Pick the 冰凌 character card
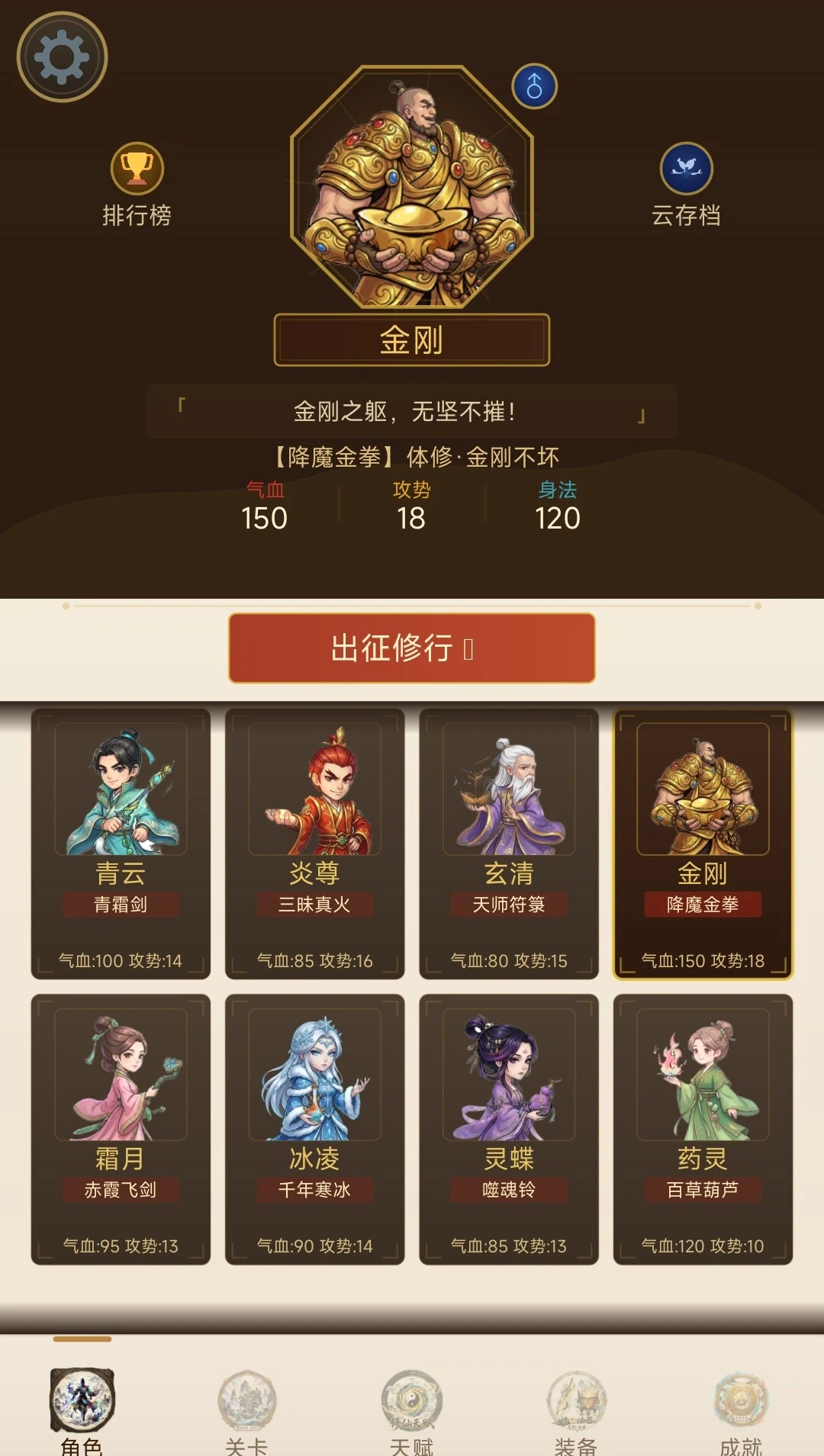 point(314,1129)
